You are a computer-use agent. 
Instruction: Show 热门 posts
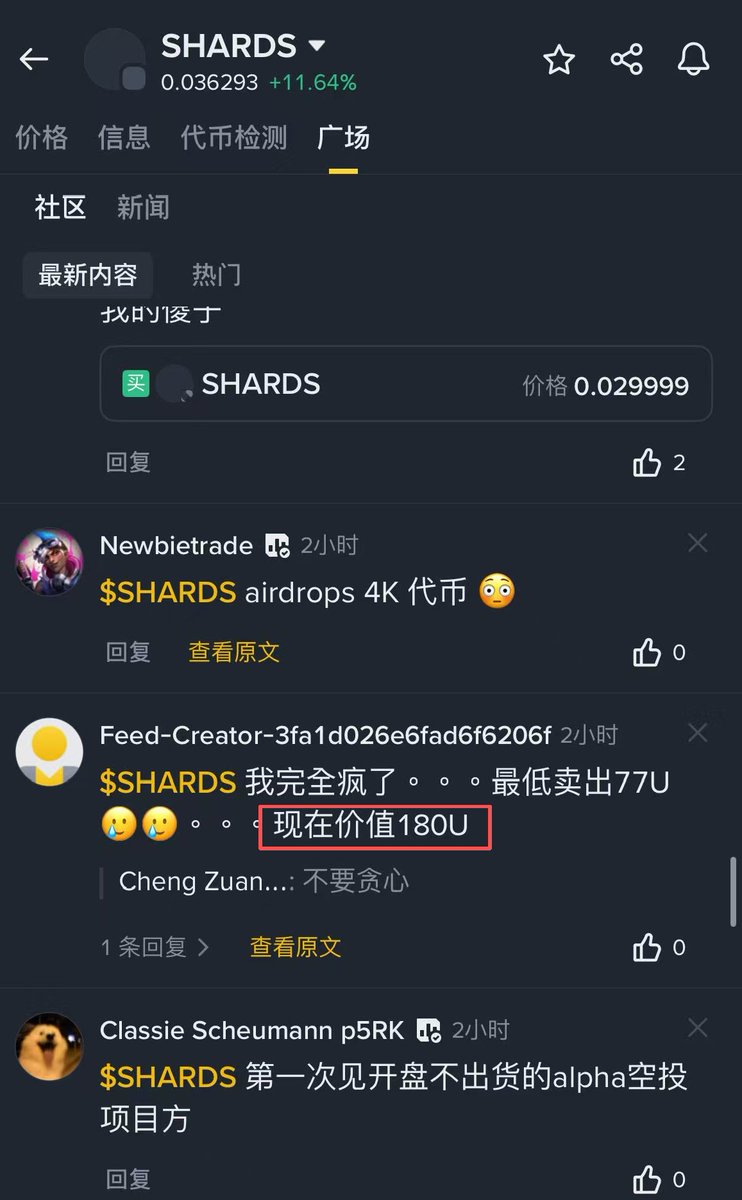pos(216,275)
